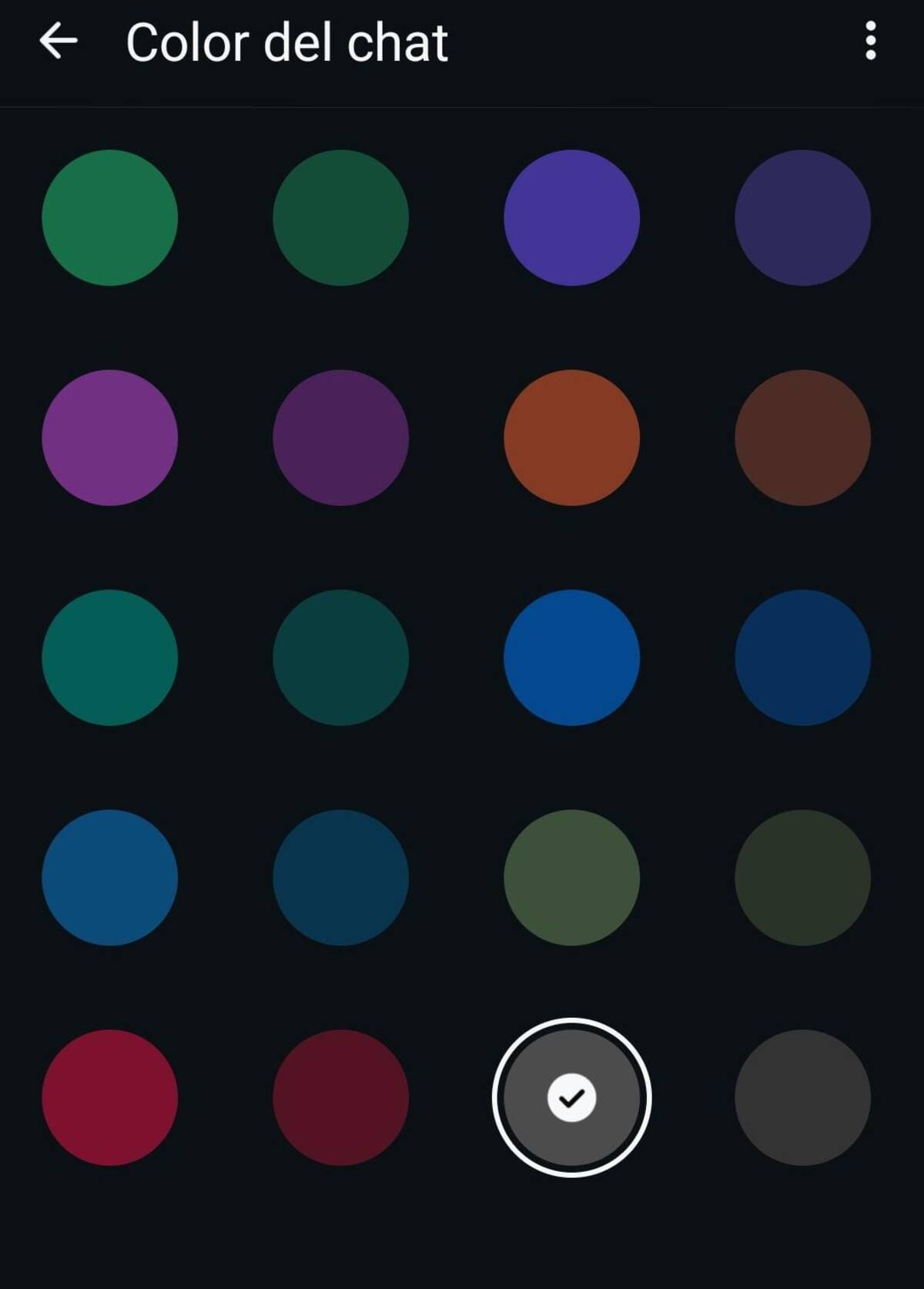Go back from Color del chat

(x=59, y=41)
